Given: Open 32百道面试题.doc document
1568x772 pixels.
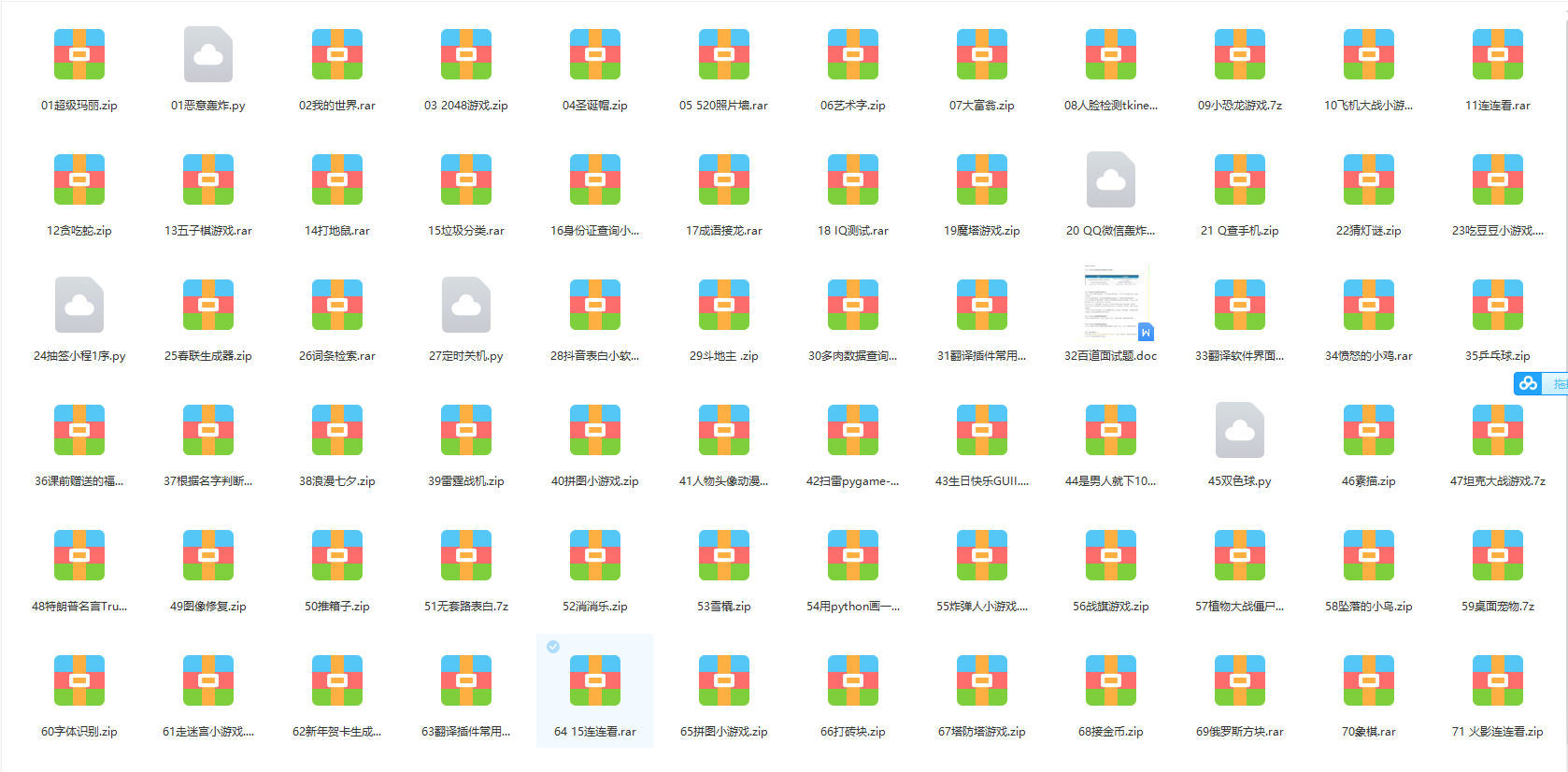Looking at the screenshot, I should [1111, 304].
